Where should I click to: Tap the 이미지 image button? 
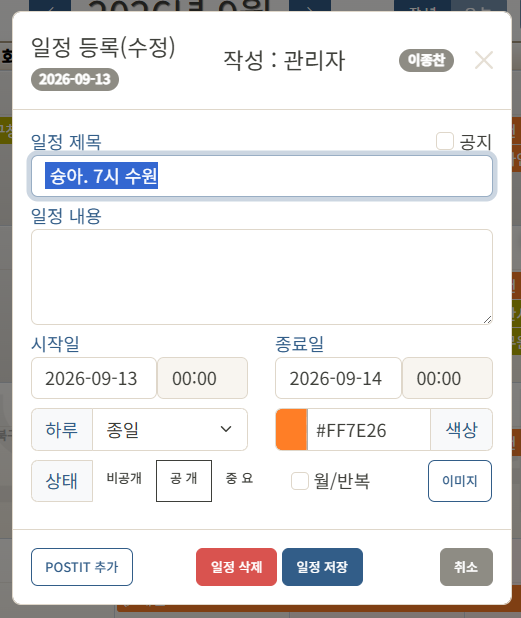tap(460, 481)
